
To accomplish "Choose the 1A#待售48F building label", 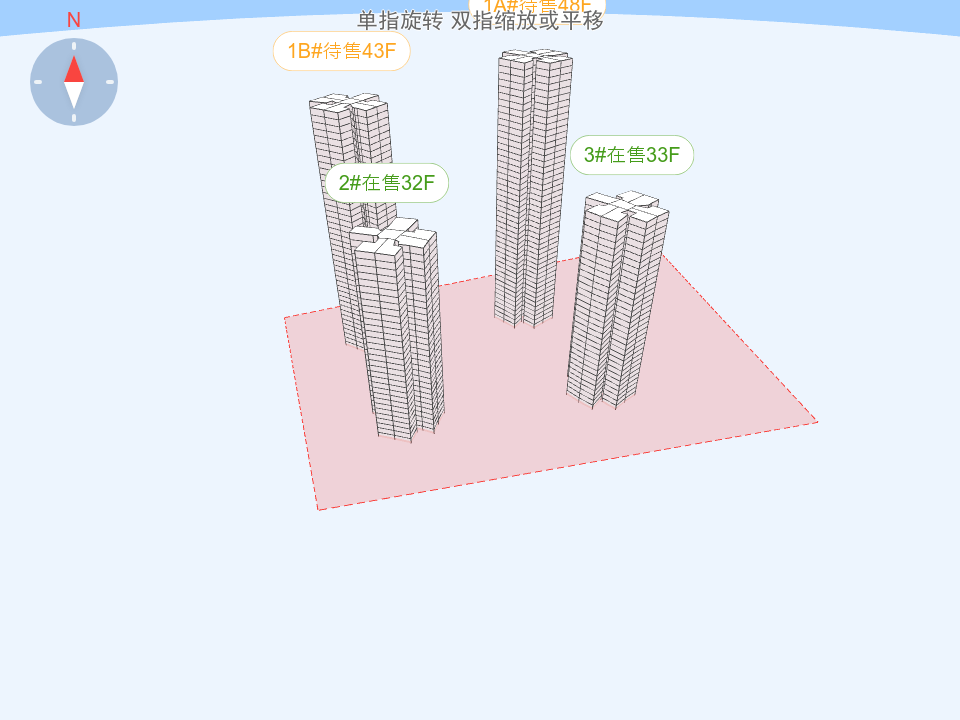I will (x=537, y=7).
